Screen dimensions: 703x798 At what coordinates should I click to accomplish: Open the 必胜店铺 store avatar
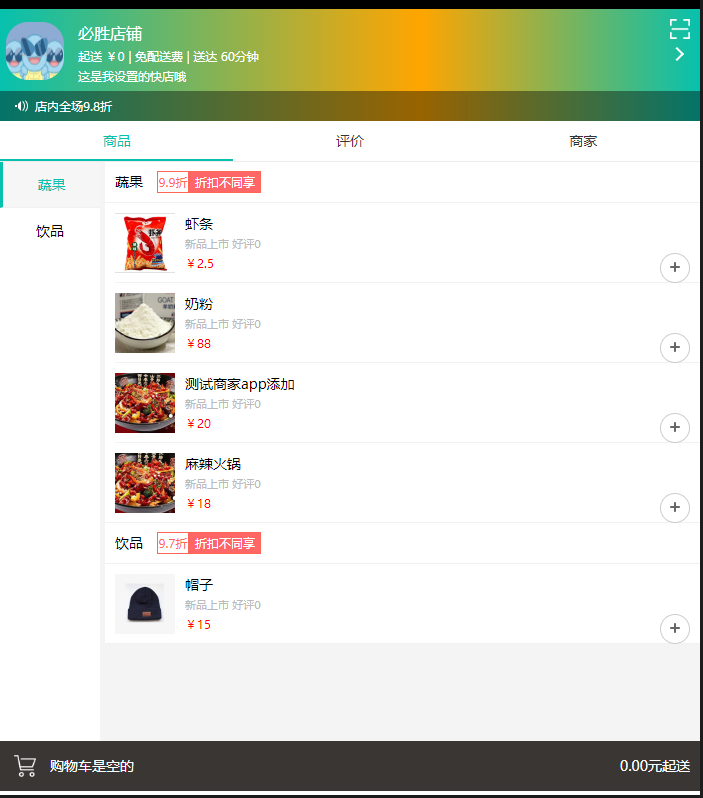tap(35, 51)
